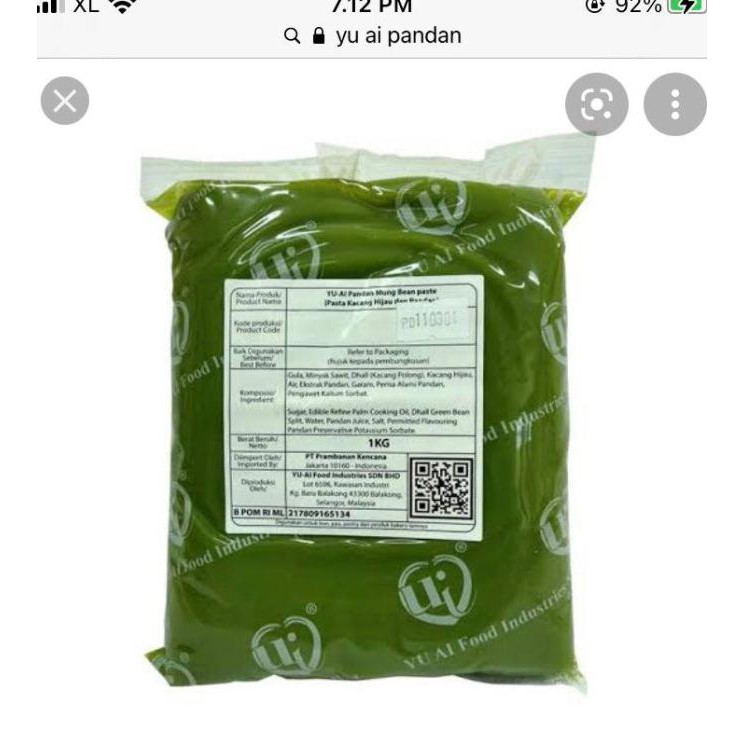744x744 pixels.
Task: Close the image preview
Action: (x=65, y=101)
